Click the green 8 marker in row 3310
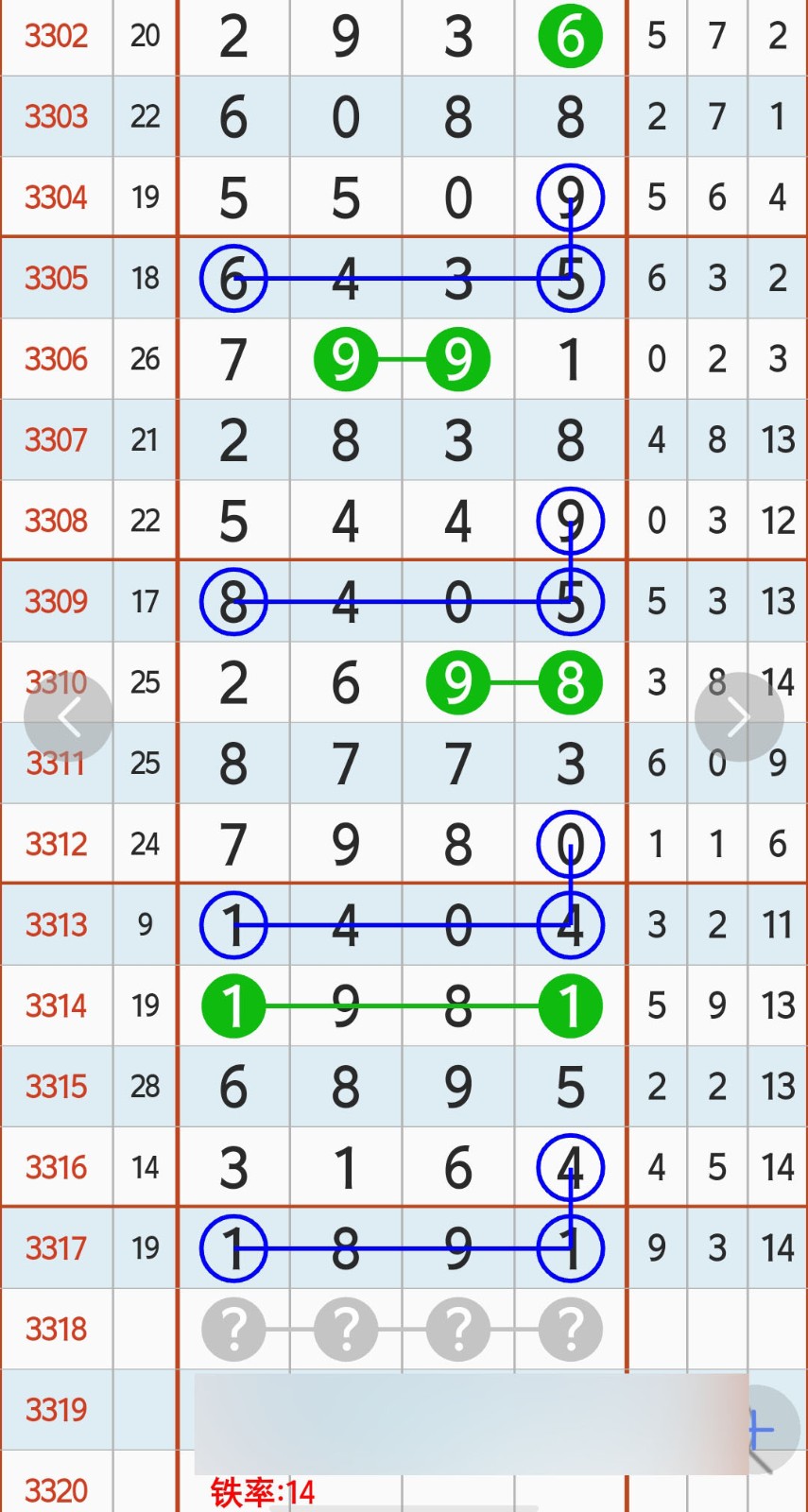The height and width of the screenshot is (1512, 808). click(x=568, y=683)
